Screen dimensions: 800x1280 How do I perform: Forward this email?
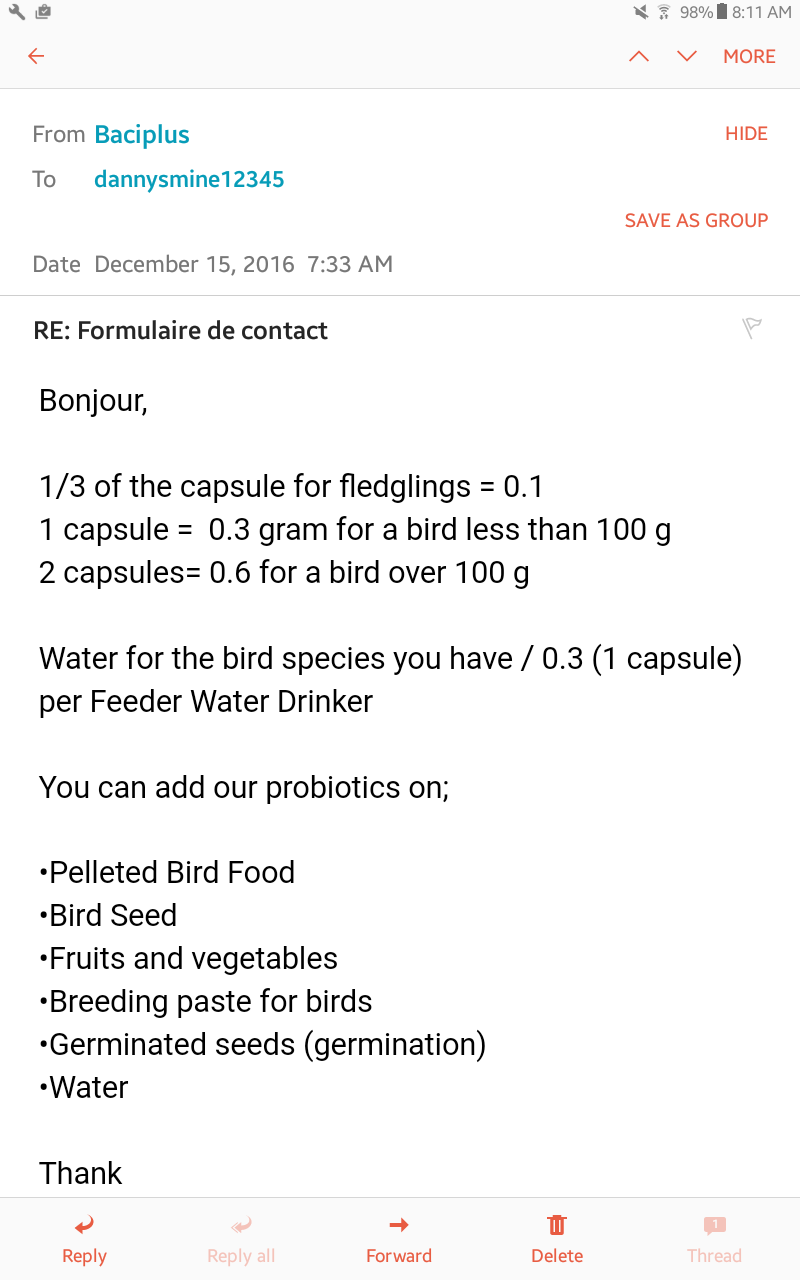pos(399,1240)
